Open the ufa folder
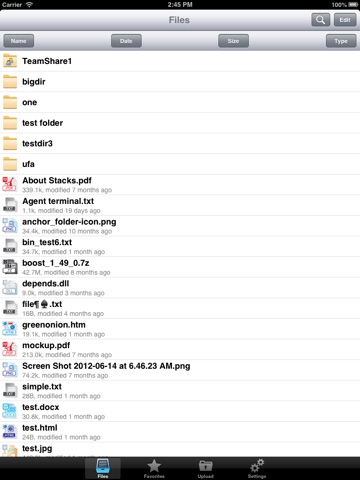Screen dimensions: 360x480 coord(180,164)
